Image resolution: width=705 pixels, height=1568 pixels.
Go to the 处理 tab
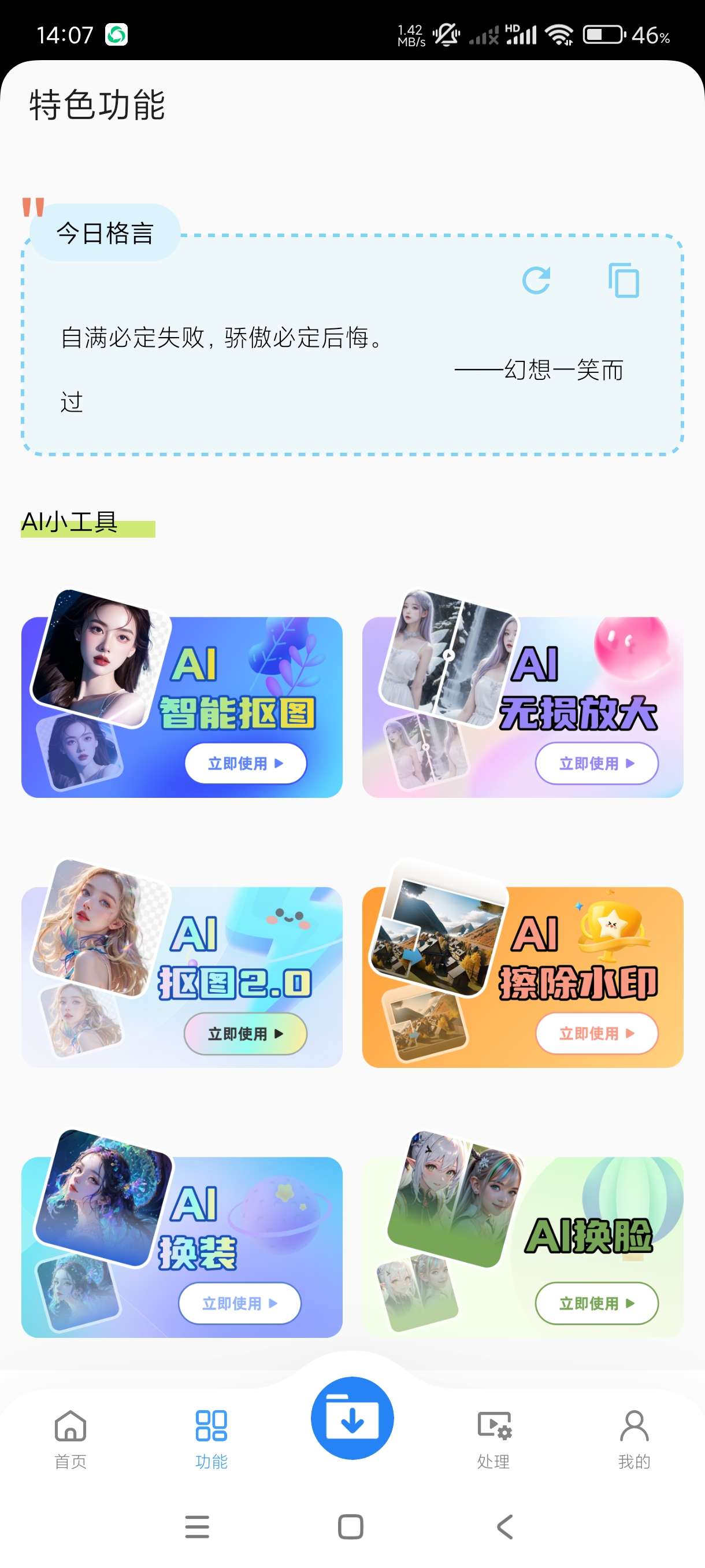point(493,1439)
